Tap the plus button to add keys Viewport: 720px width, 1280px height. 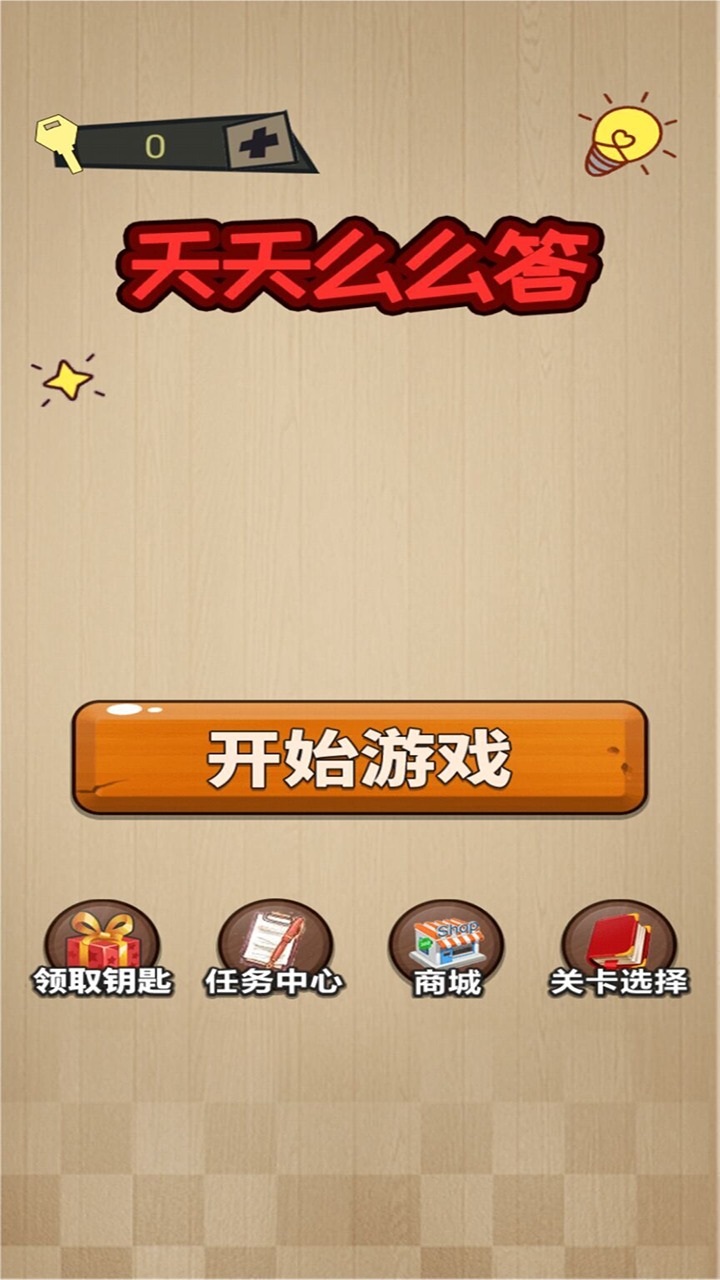(257, 145)
